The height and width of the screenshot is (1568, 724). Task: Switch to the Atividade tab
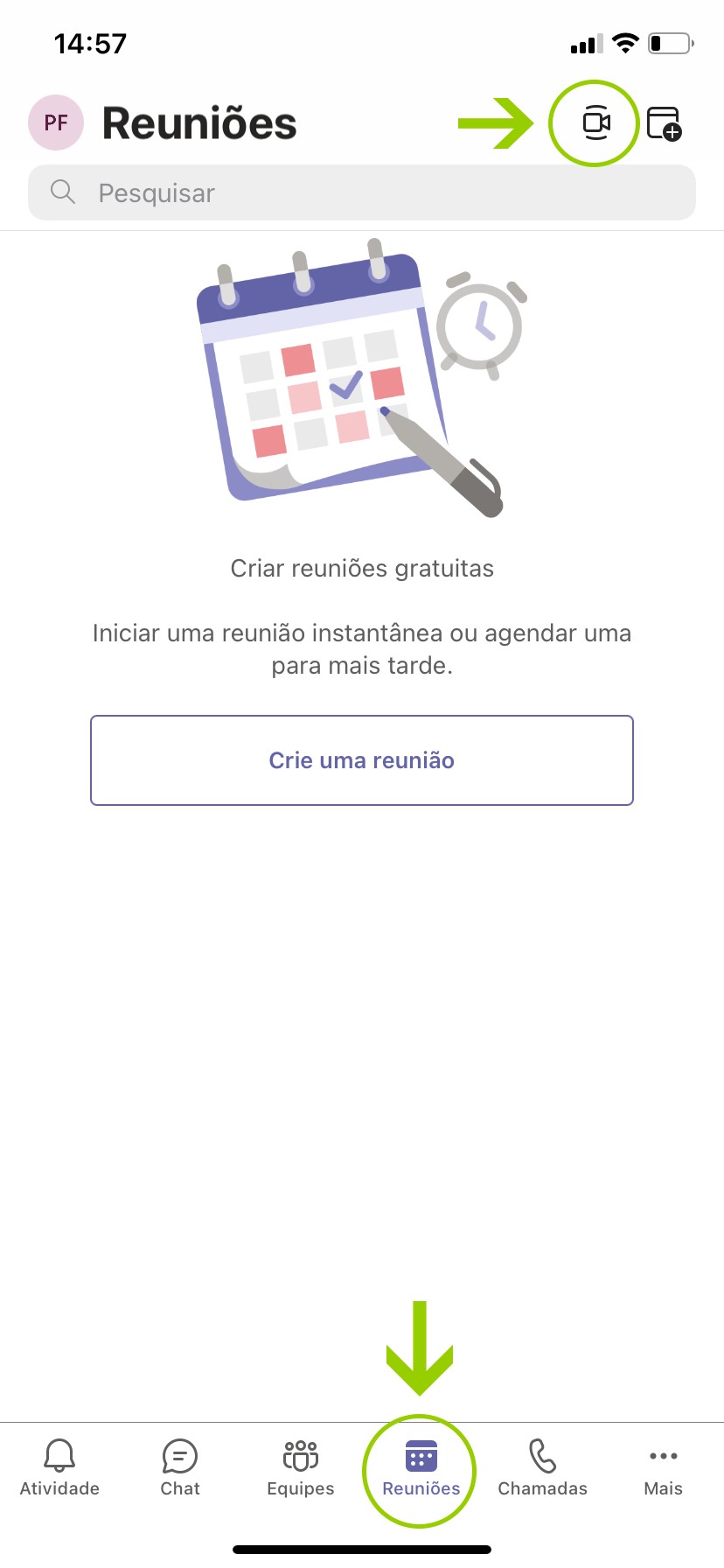(59, 1468)
